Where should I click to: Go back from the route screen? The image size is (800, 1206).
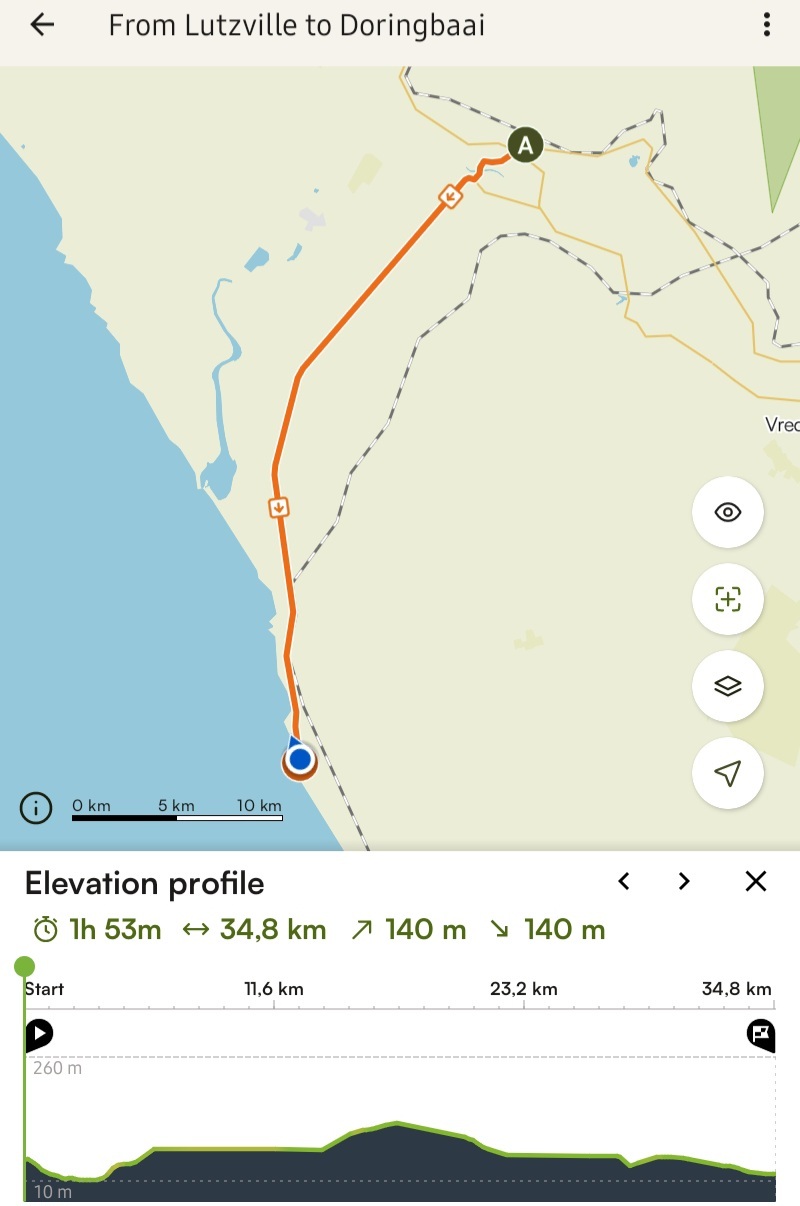[x=42, y=26]
